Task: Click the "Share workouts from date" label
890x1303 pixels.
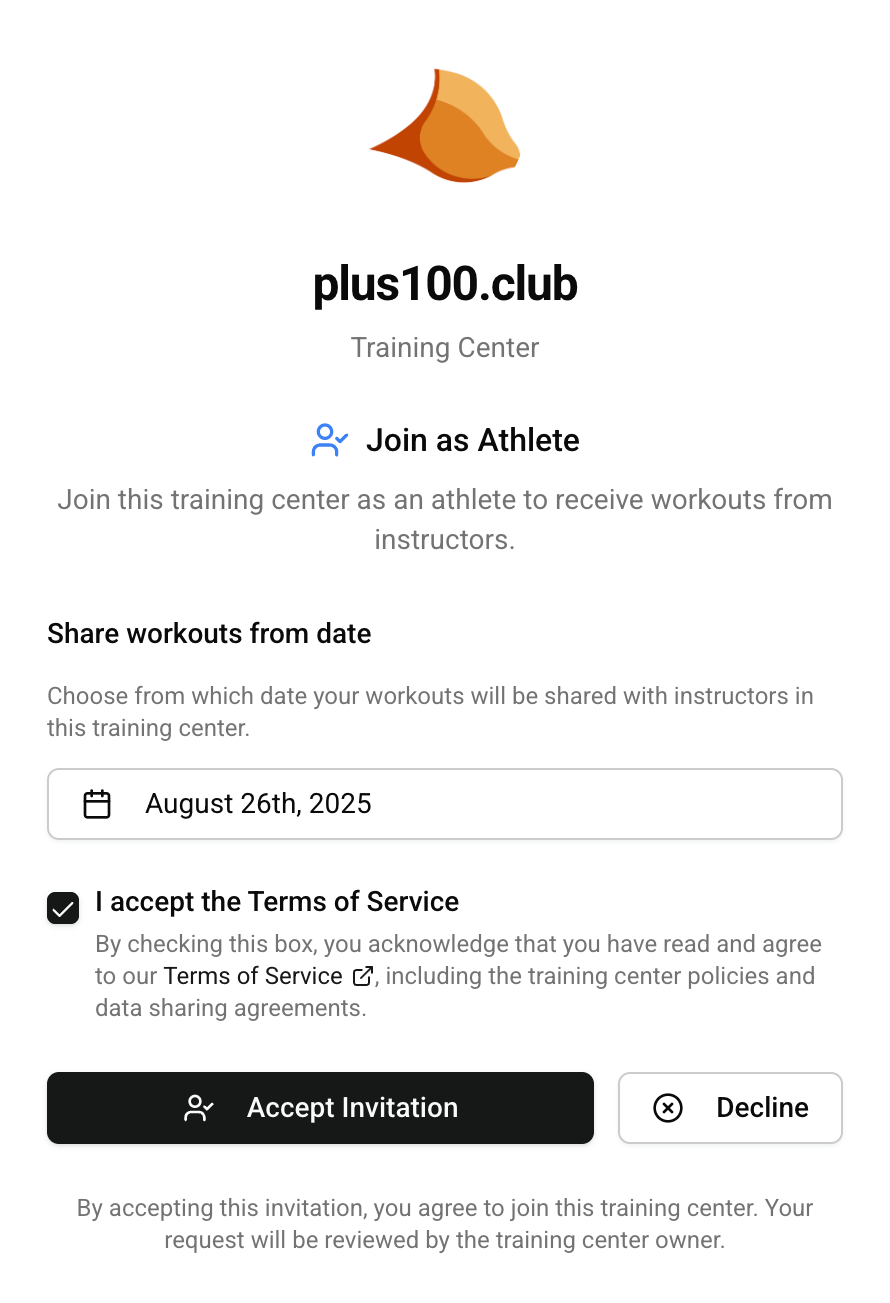Action: tap(208, 633)
